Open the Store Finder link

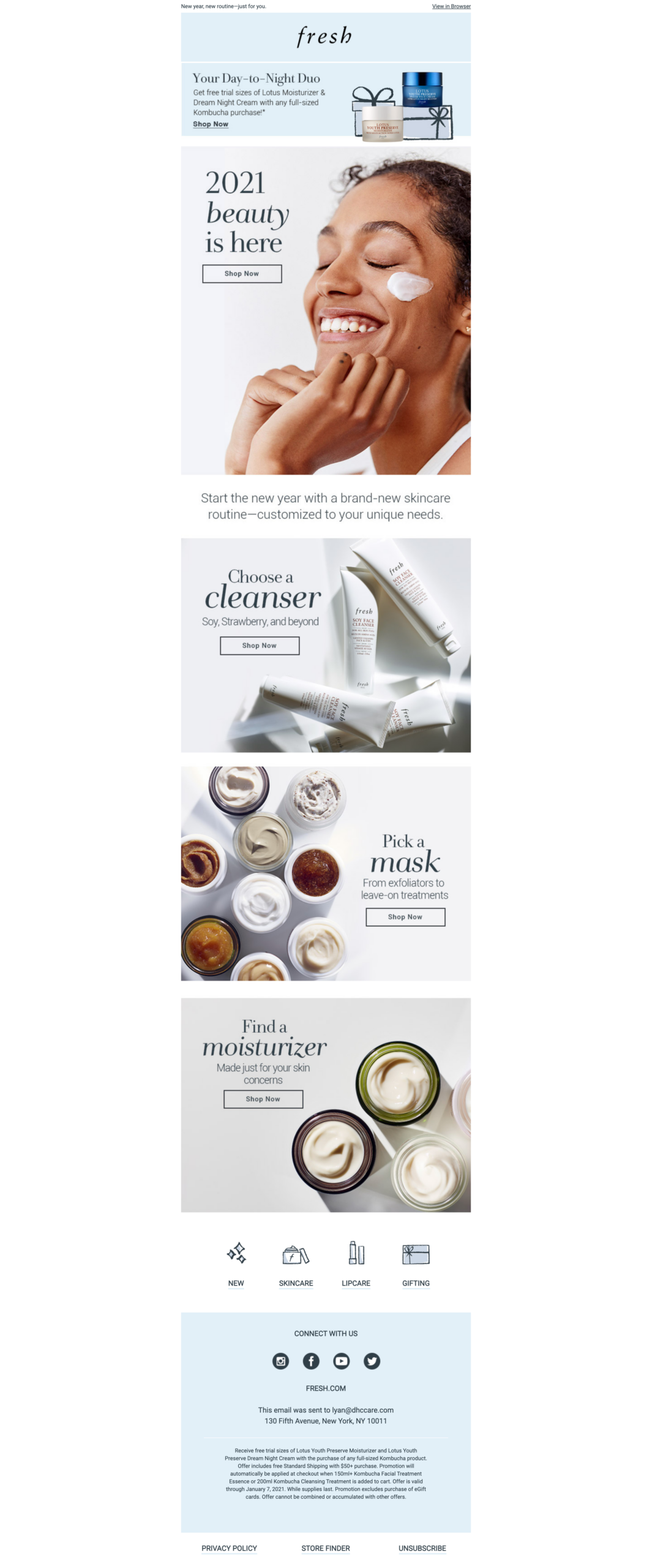tap(325, 1548)
